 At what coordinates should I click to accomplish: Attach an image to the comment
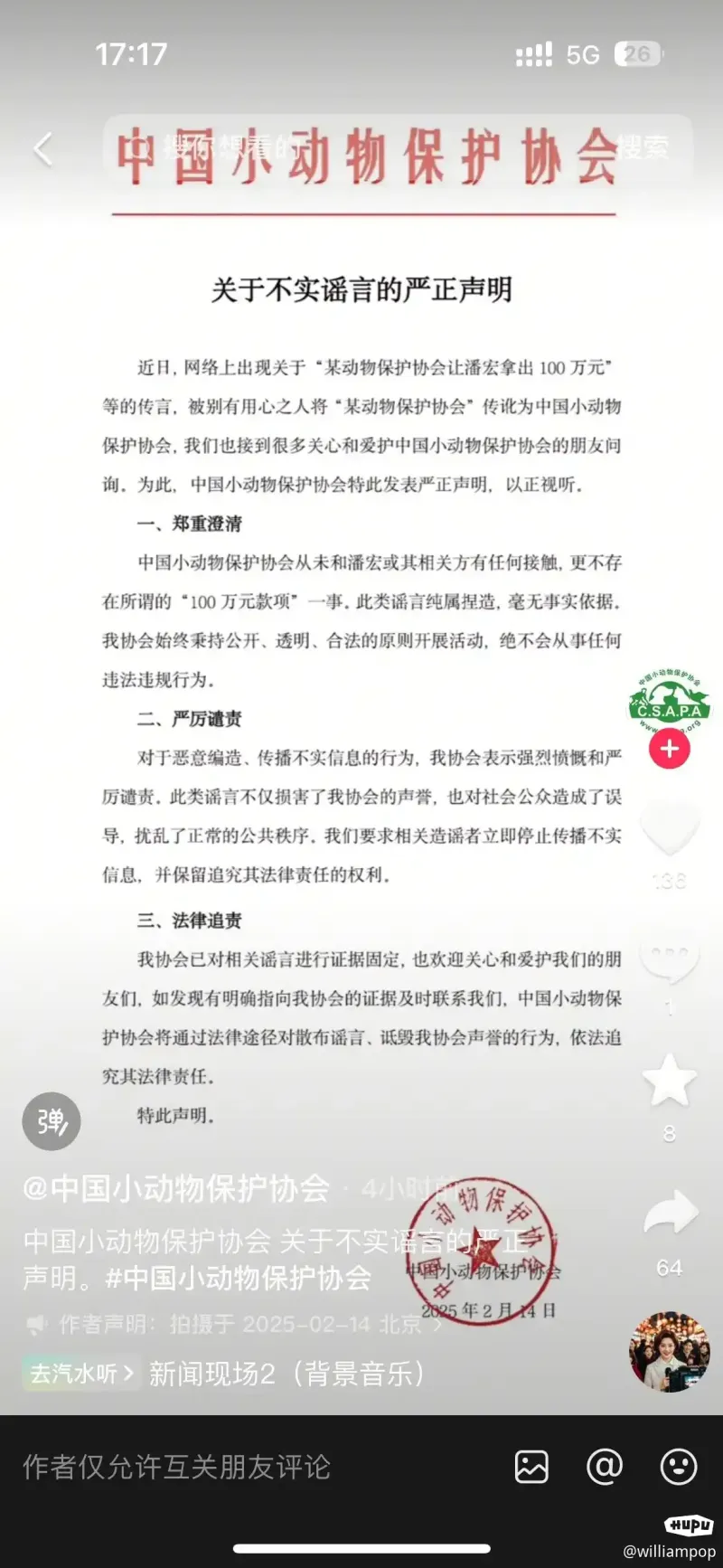[x=531, y=1467]
